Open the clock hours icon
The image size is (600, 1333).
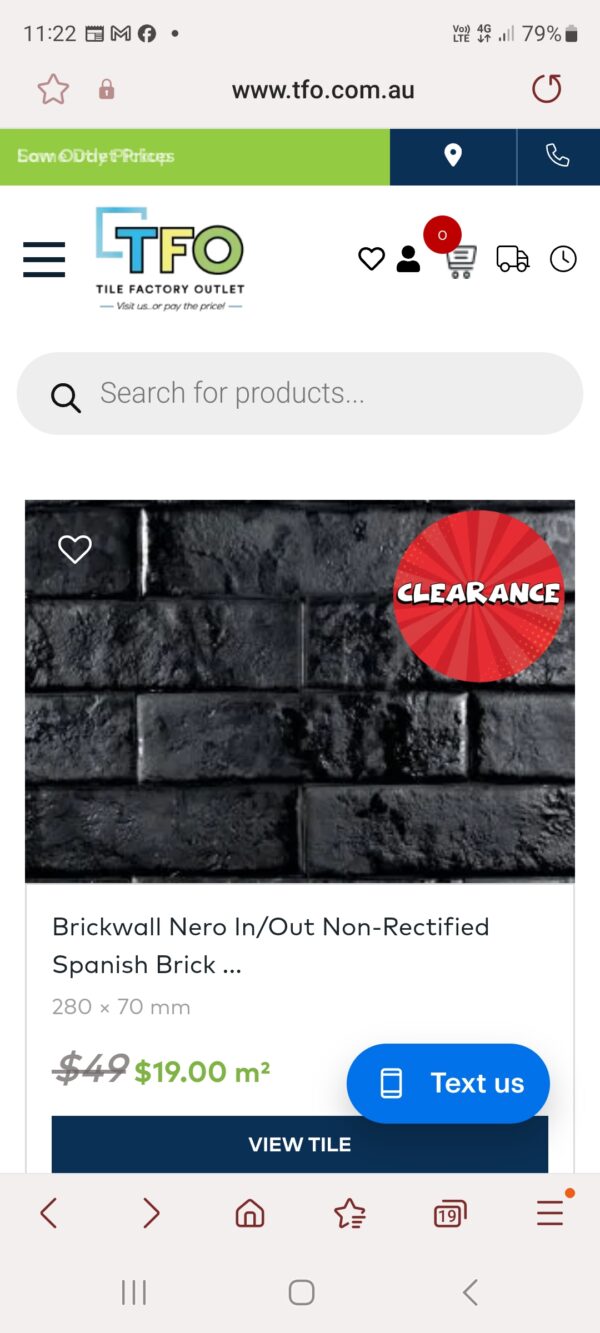coord(563,259)
